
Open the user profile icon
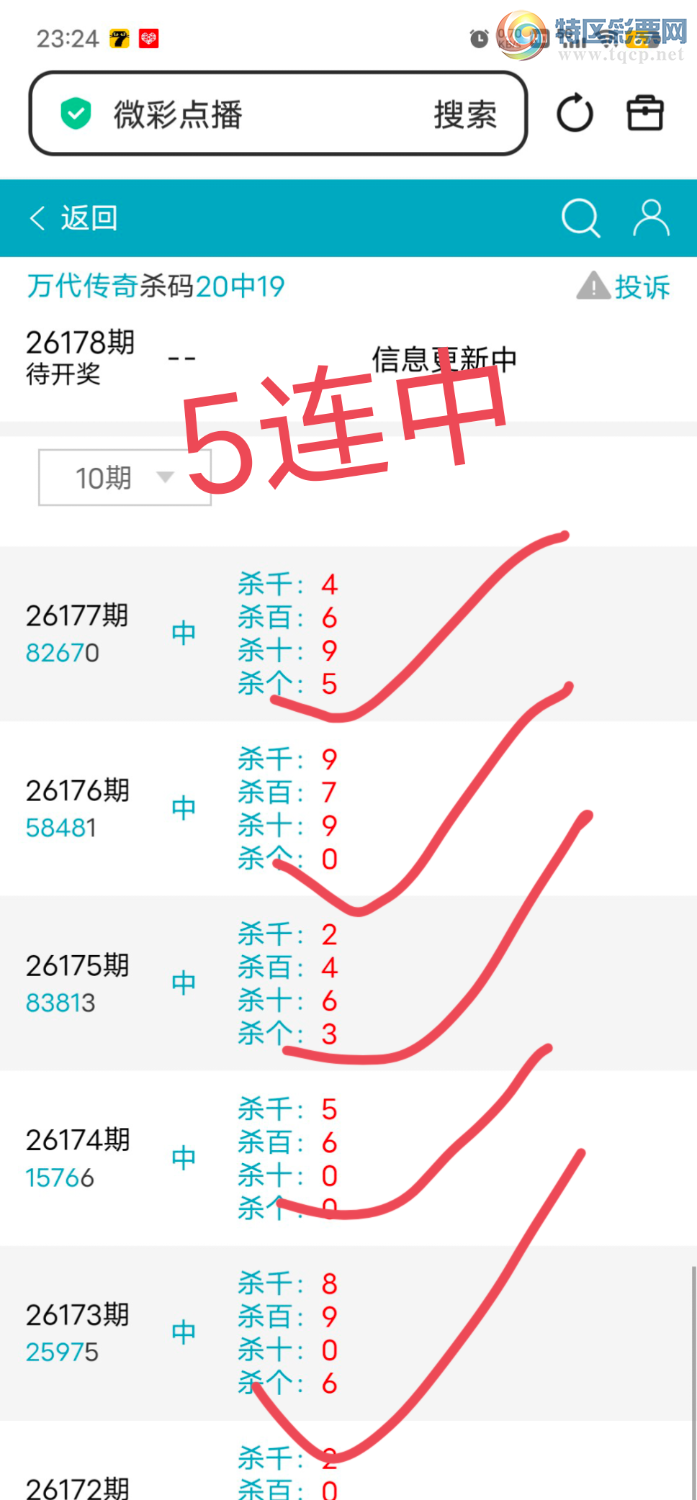[x=651, y=217]
